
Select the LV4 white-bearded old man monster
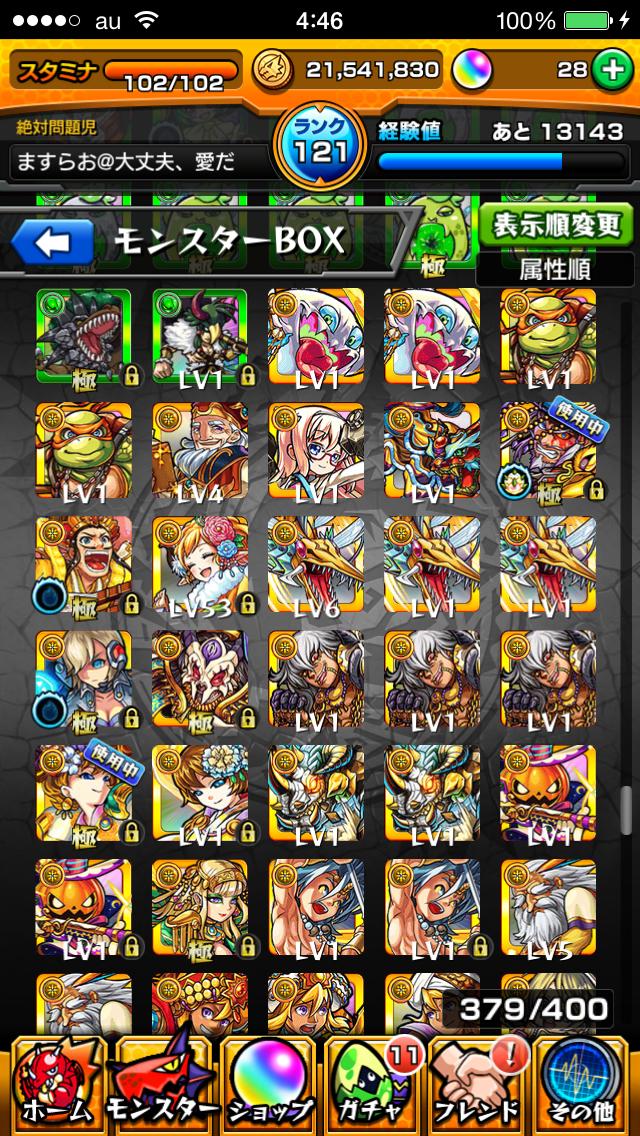200,451
